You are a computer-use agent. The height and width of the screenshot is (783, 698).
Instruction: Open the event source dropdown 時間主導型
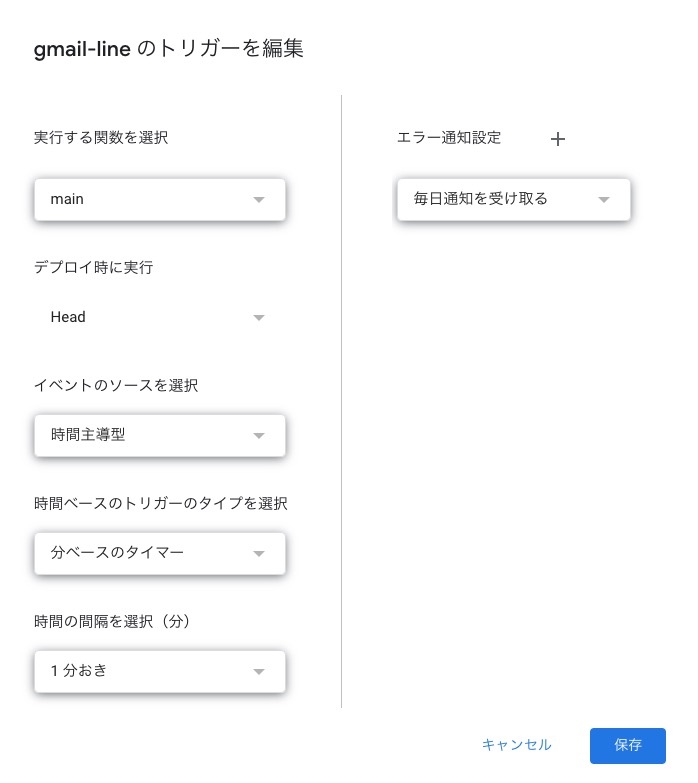[160, 435]
